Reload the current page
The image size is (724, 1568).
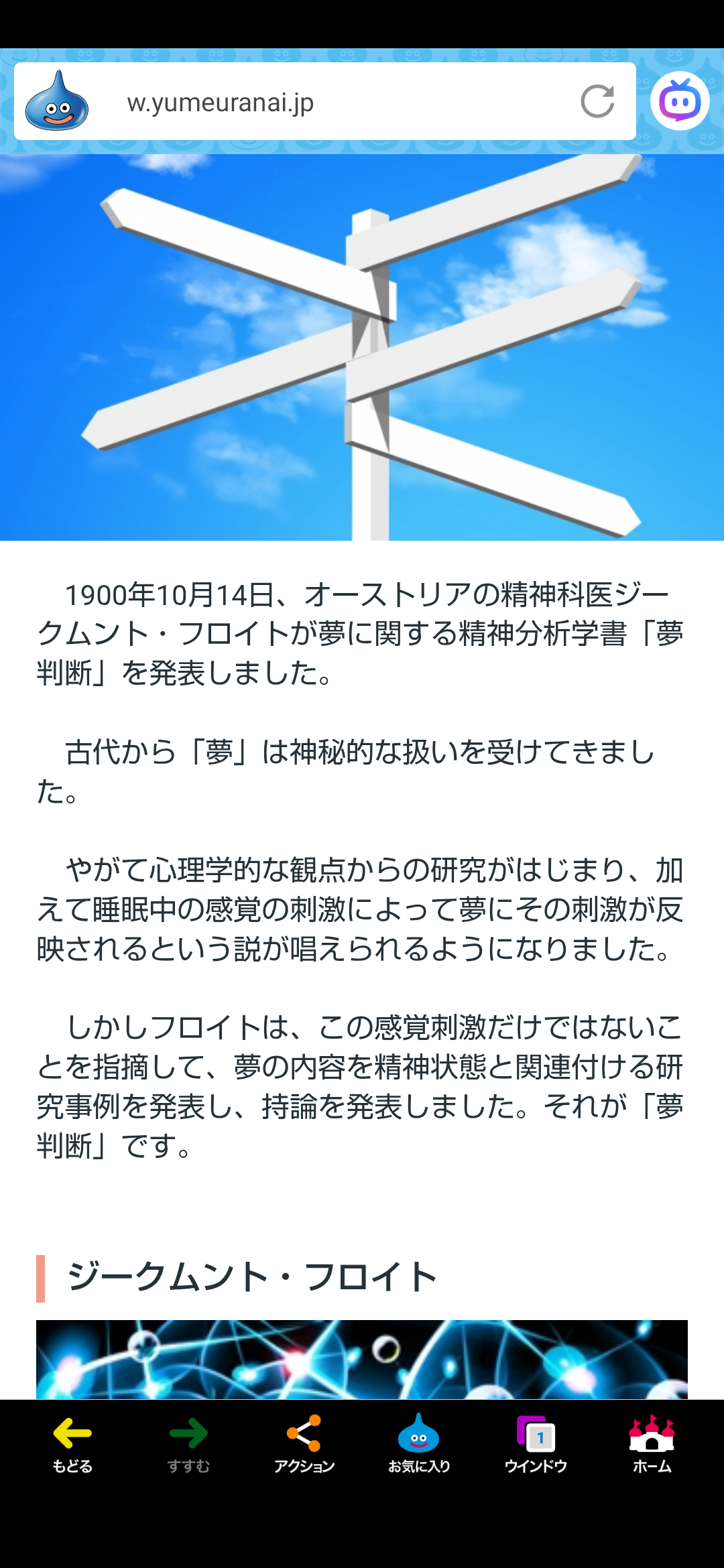597,102
